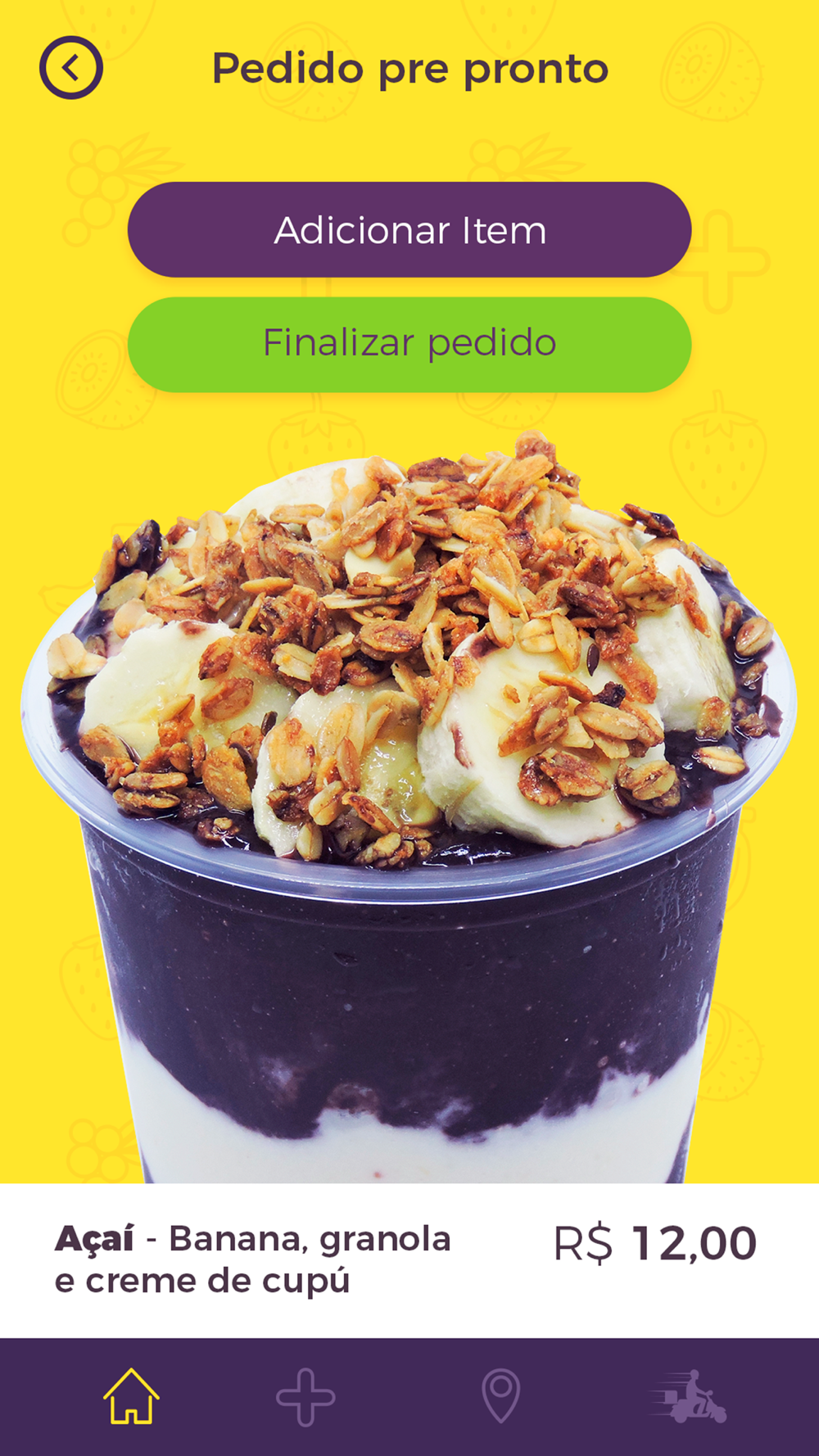
Task: Tap the Adicionar Item button
Action: coord(409,230)
